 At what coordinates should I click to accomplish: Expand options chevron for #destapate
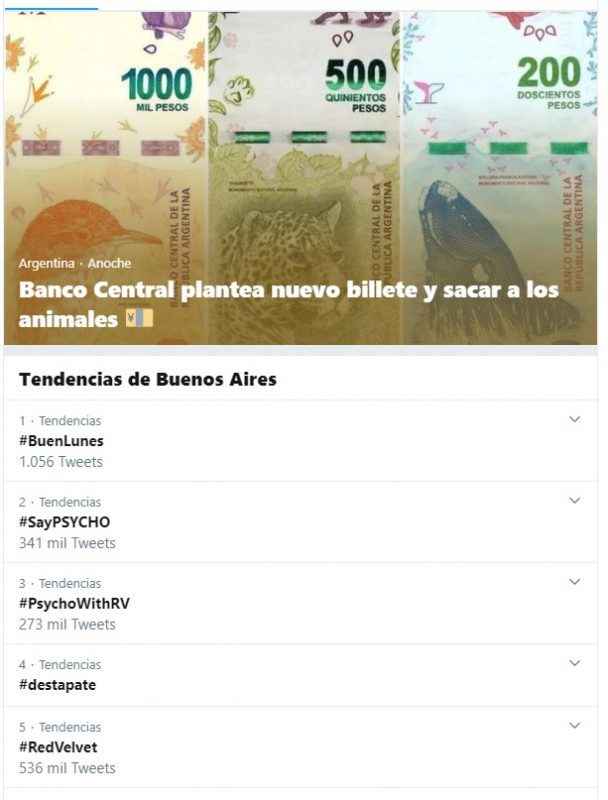pos(575,664)
